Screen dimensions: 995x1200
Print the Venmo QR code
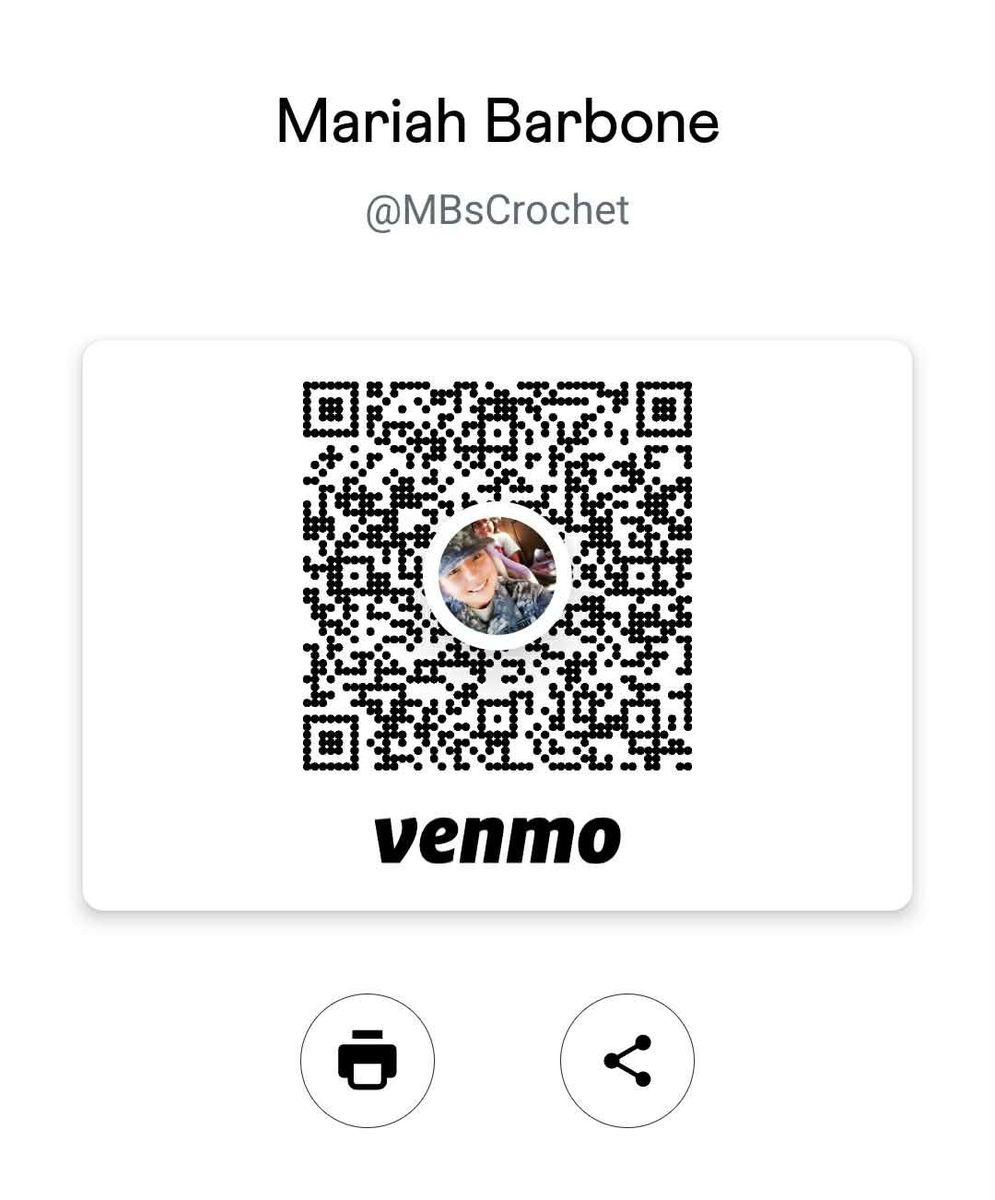click(367, 1060)
